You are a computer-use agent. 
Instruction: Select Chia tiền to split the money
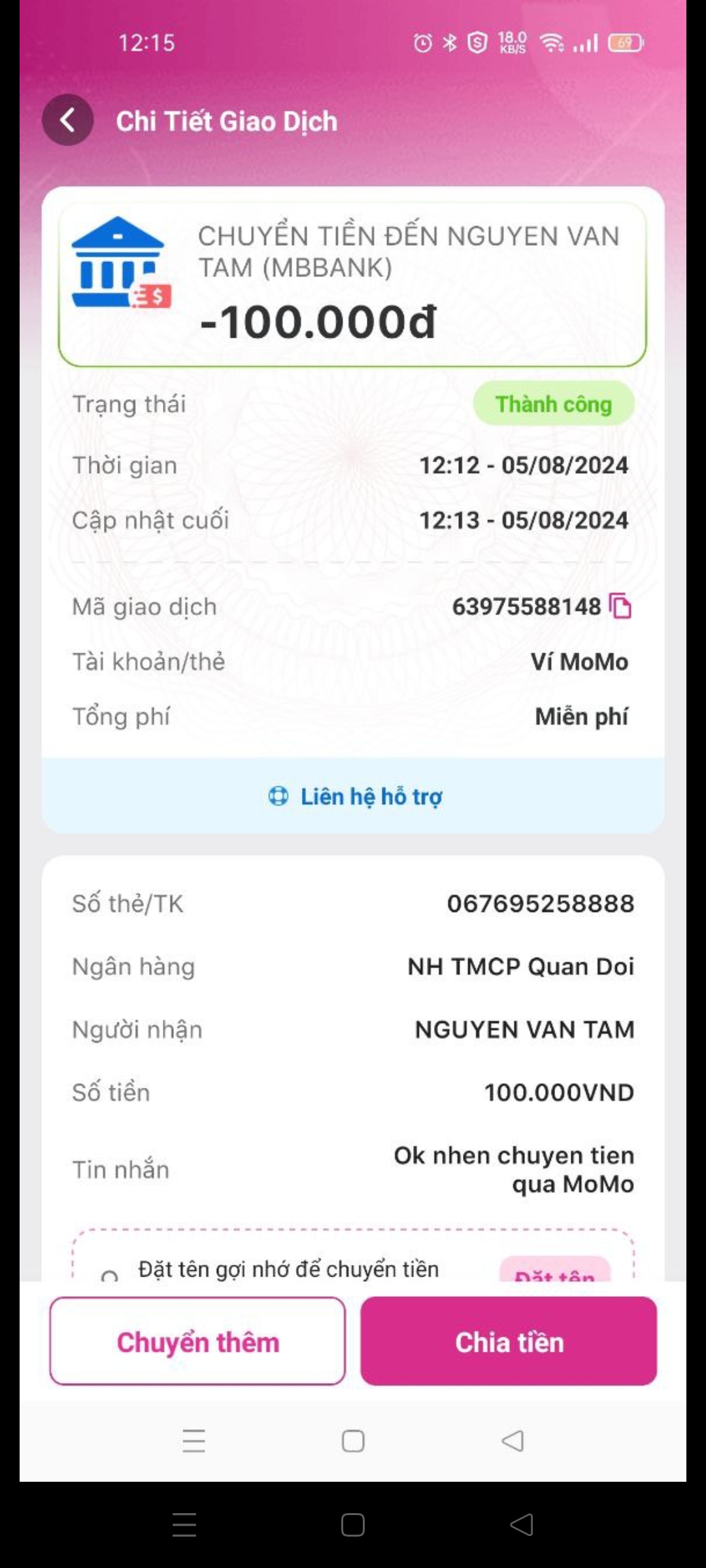pos(509,1342)
